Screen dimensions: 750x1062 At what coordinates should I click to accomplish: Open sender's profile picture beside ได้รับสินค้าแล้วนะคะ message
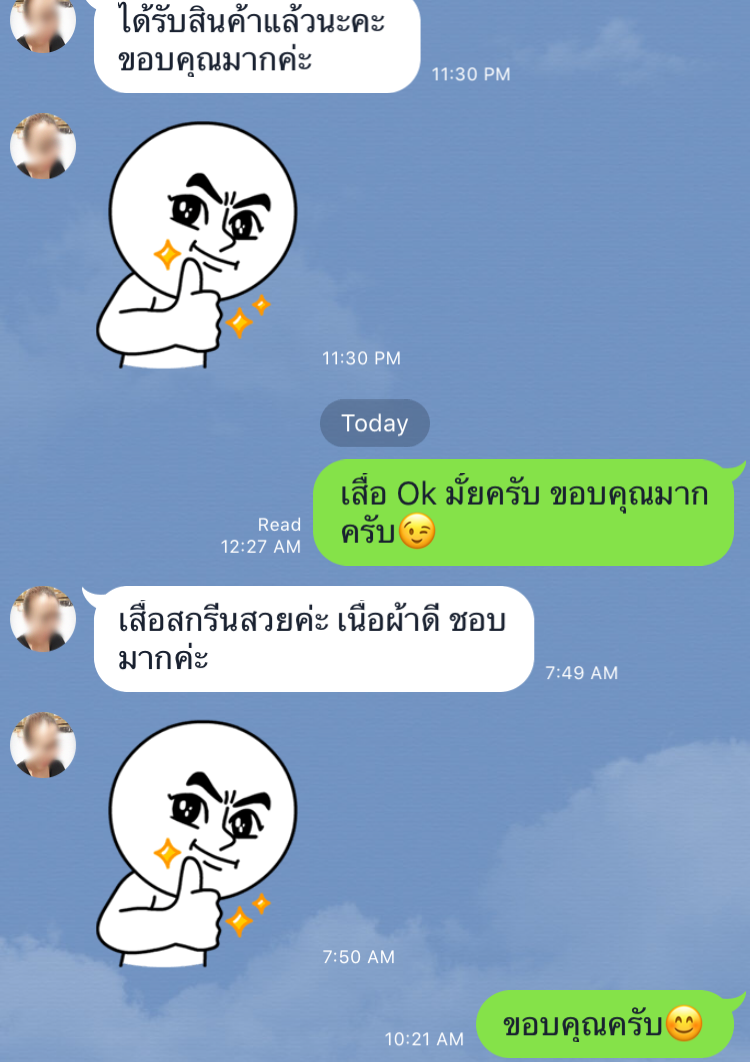click(42, 22)
